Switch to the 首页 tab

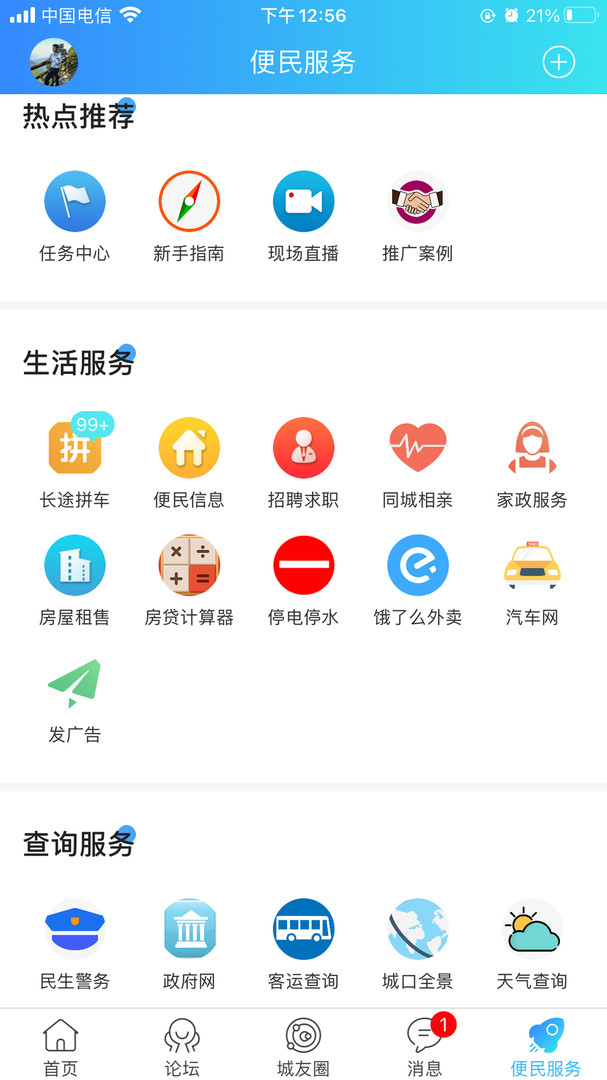click(61, 1047)
